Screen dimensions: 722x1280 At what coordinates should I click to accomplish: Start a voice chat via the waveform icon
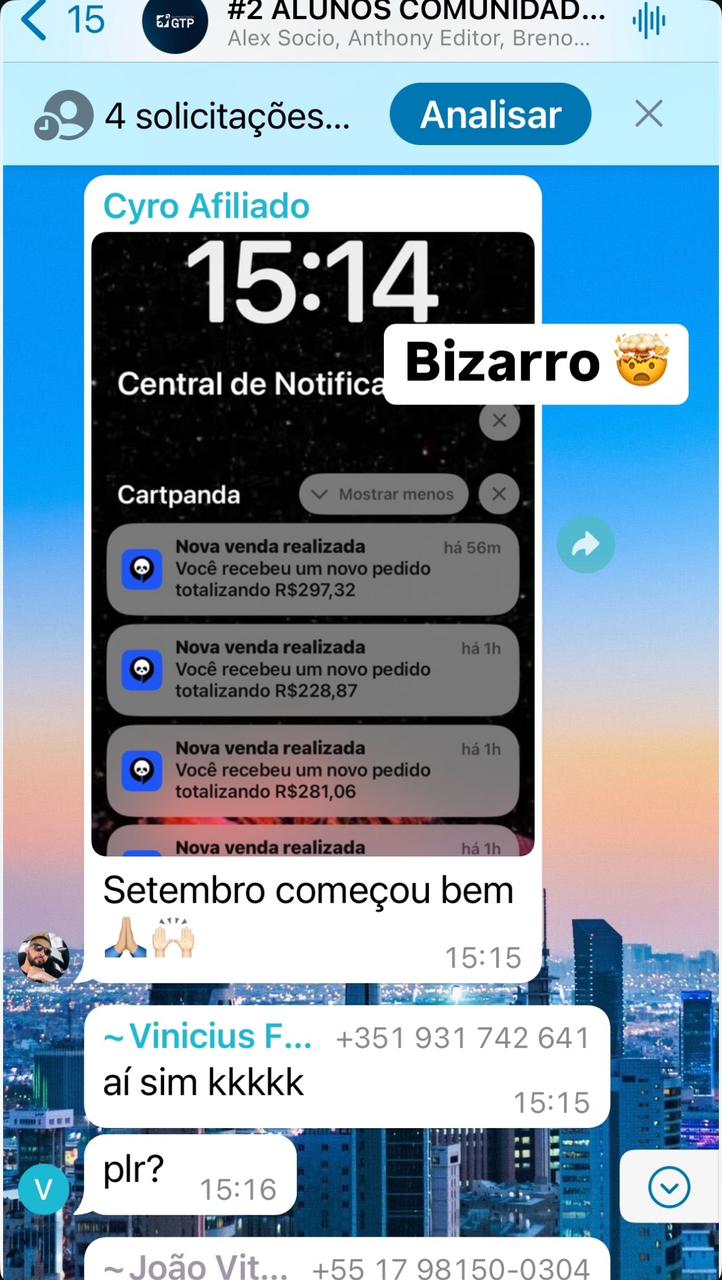point(649,20)
